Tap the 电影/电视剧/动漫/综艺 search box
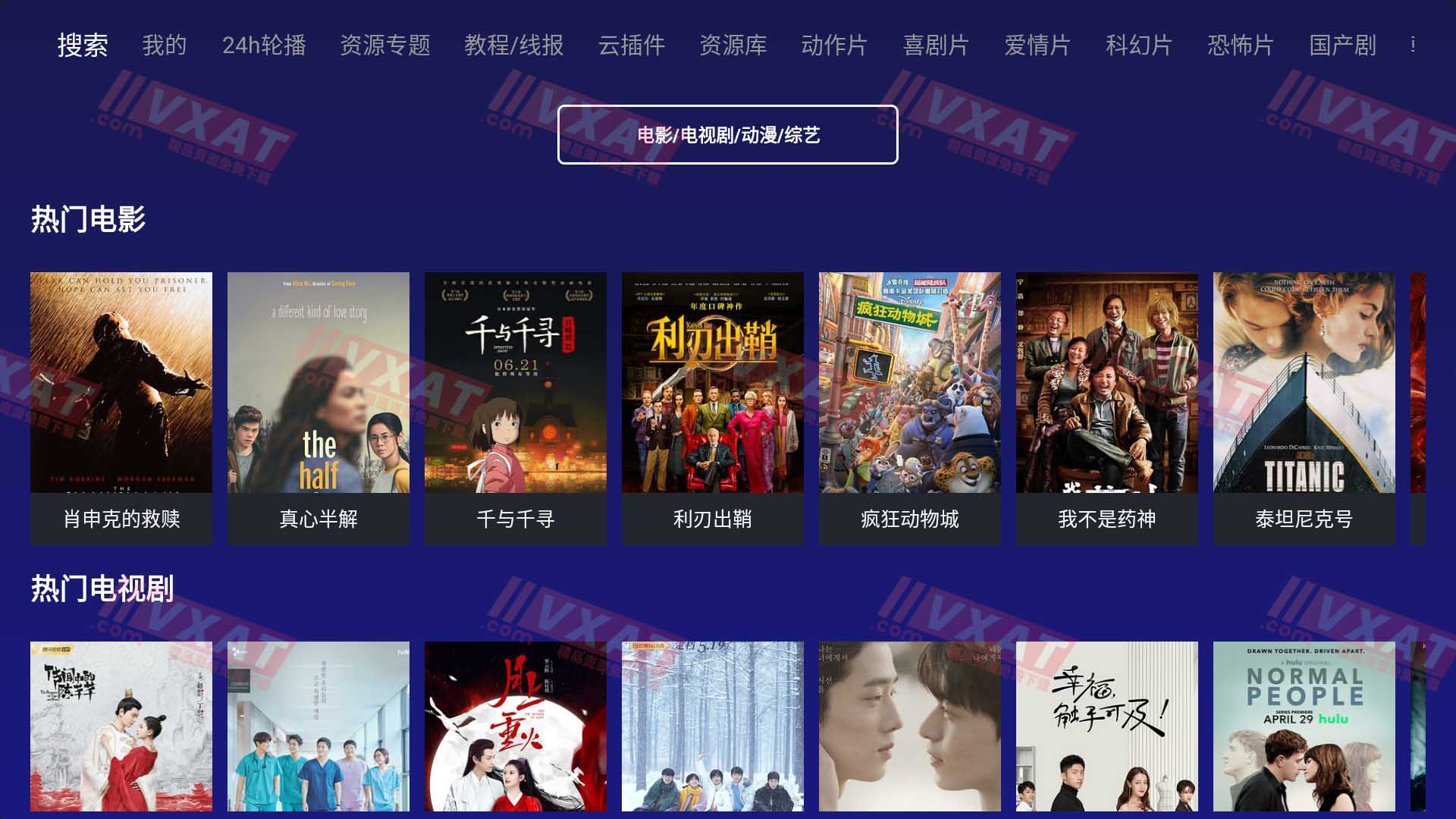The height and width of the screenshot is (819, 1456). [727, 135]
